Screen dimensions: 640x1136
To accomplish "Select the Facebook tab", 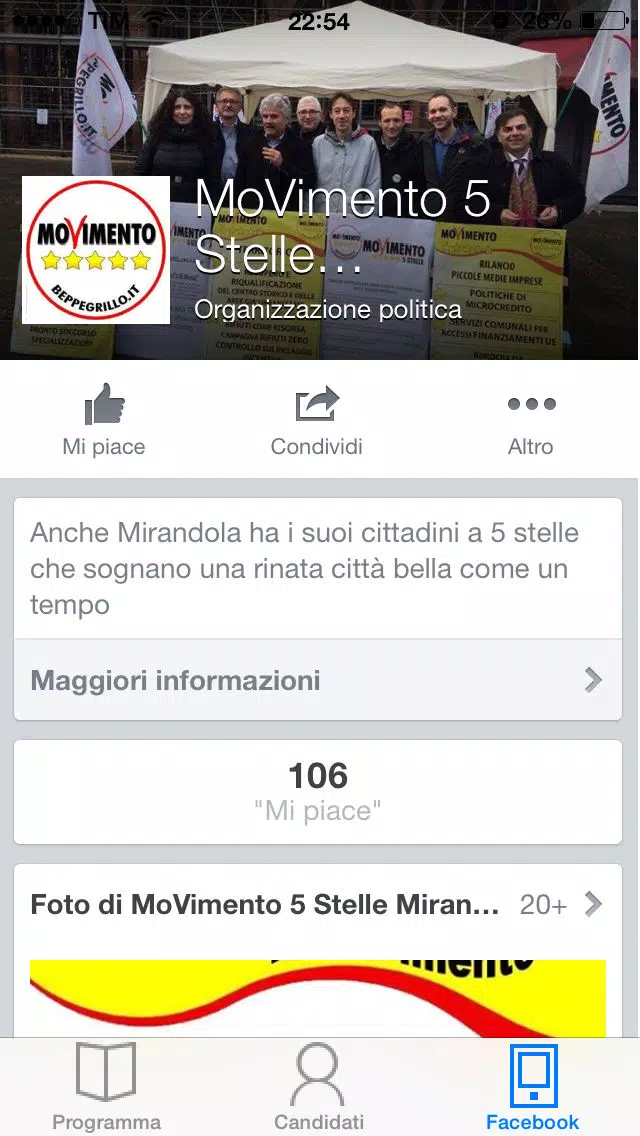I will [x=532, y=1088].
